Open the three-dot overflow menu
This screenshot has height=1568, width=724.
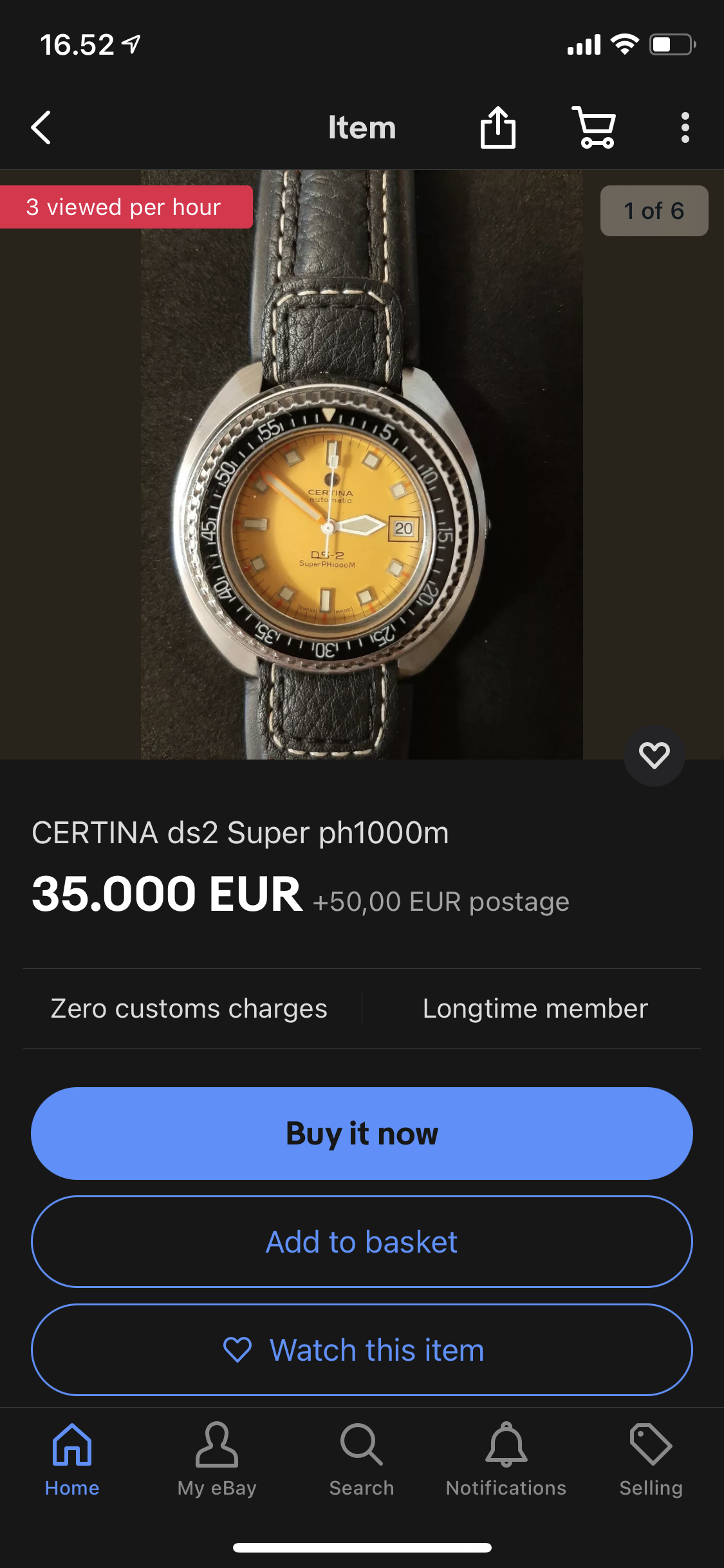click(685, 127)
